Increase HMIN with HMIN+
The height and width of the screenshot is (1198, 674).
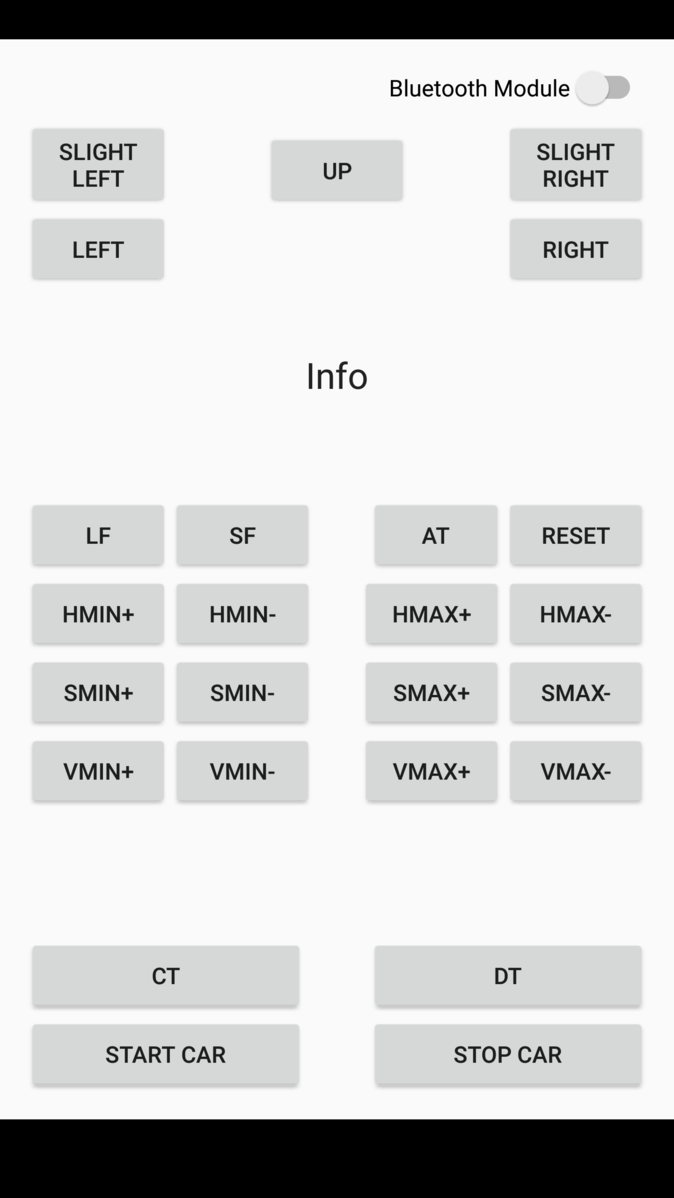(98, 614)
